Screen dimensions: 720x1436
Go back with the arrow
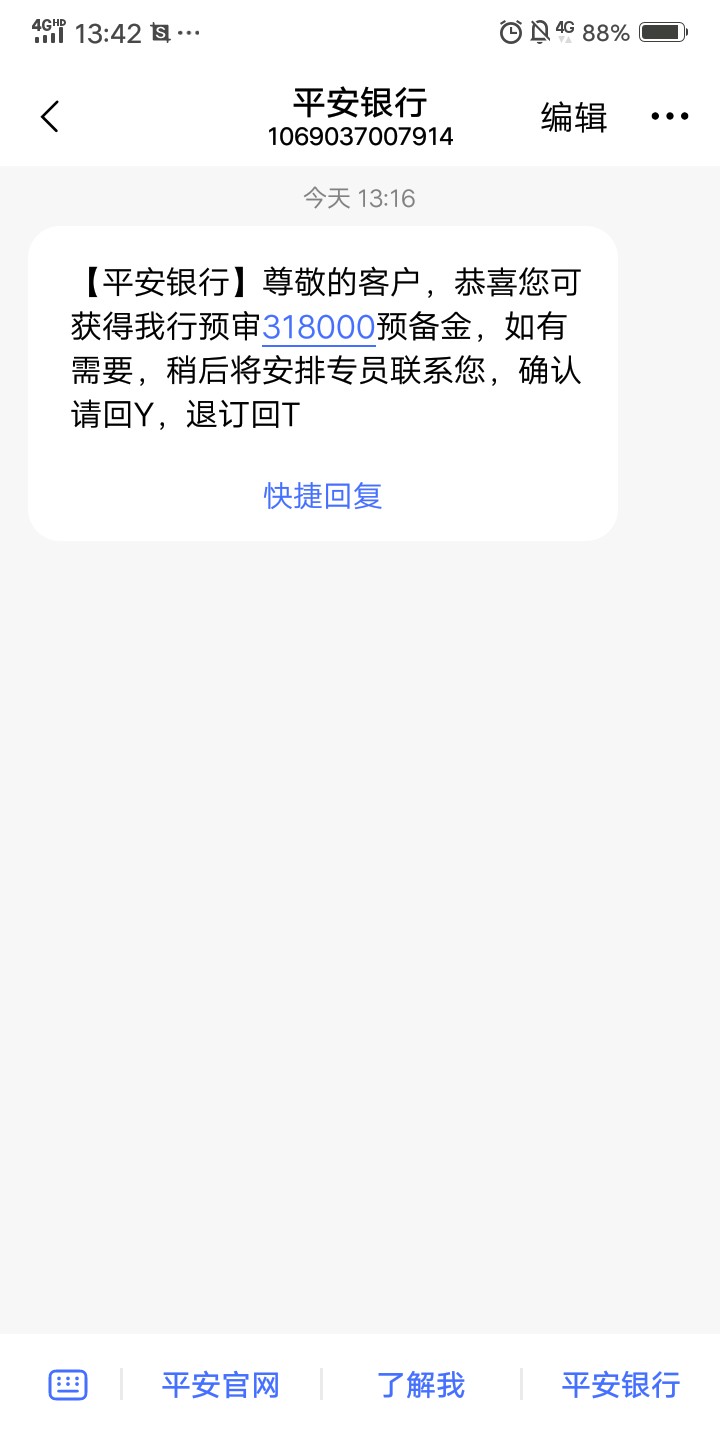[50, 117]
